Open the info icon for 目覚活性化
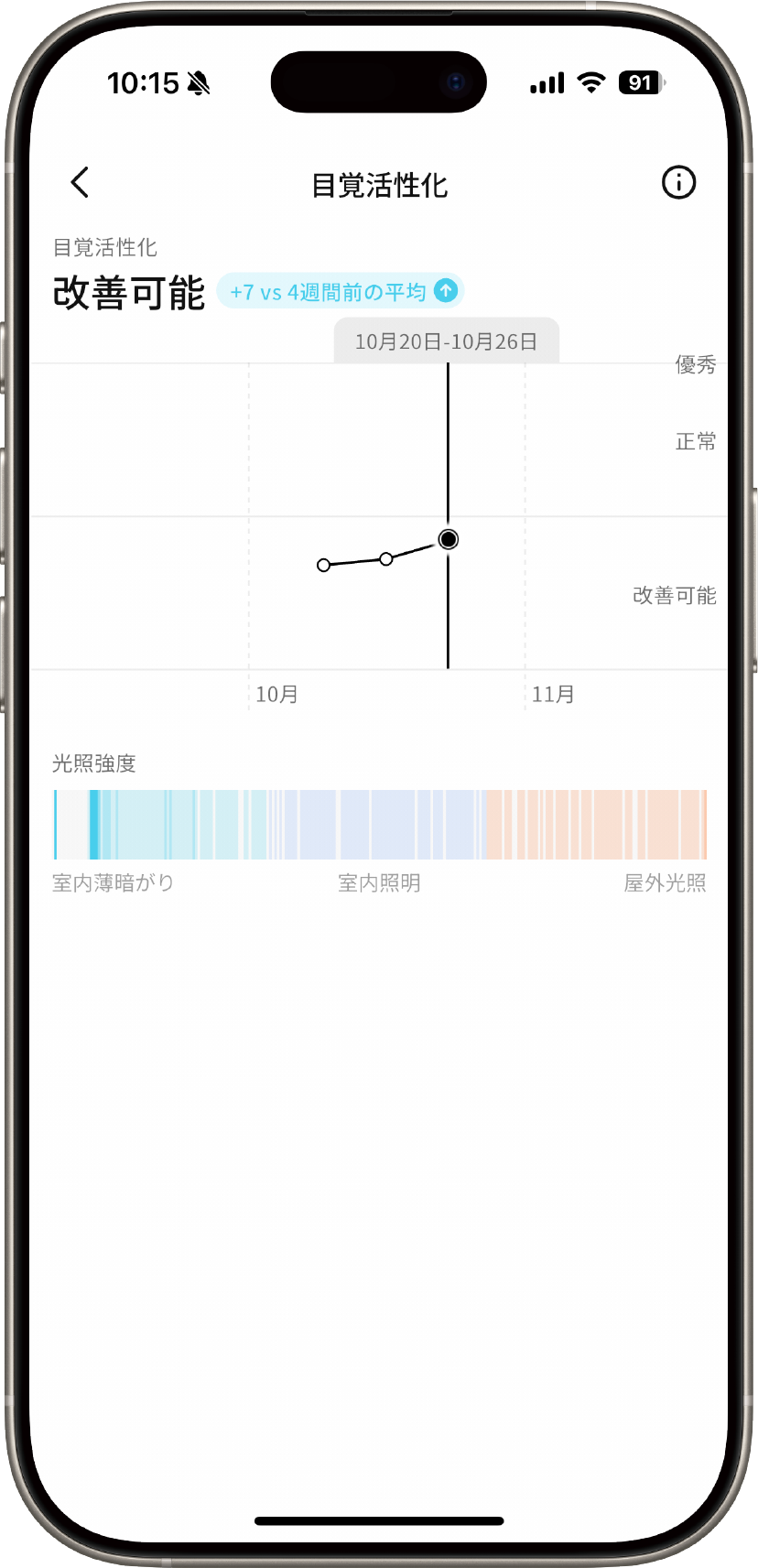 click(678, 182)
